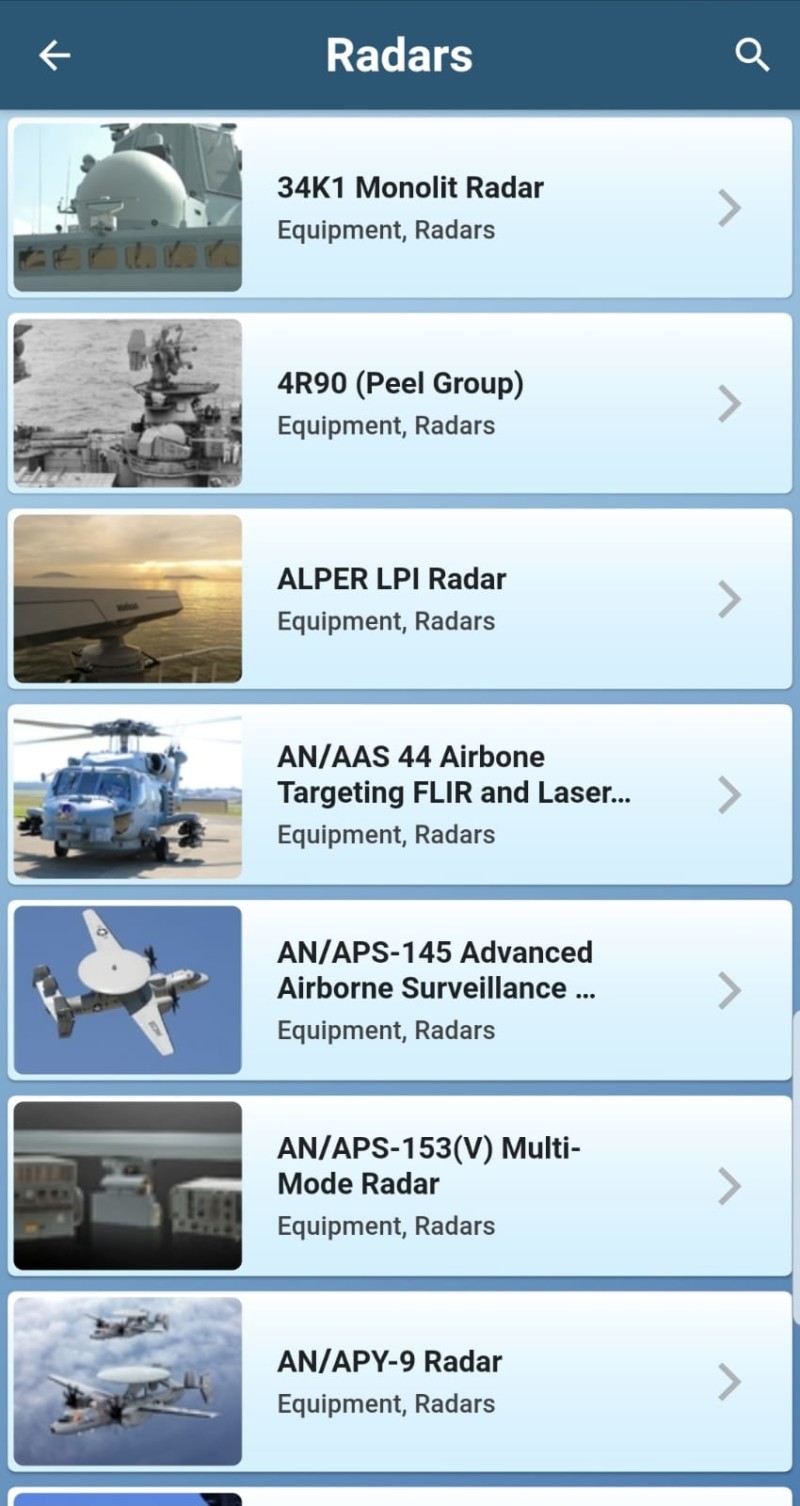Expand the AN/APY-9 Radar chevron

(x=729, y=1381)
